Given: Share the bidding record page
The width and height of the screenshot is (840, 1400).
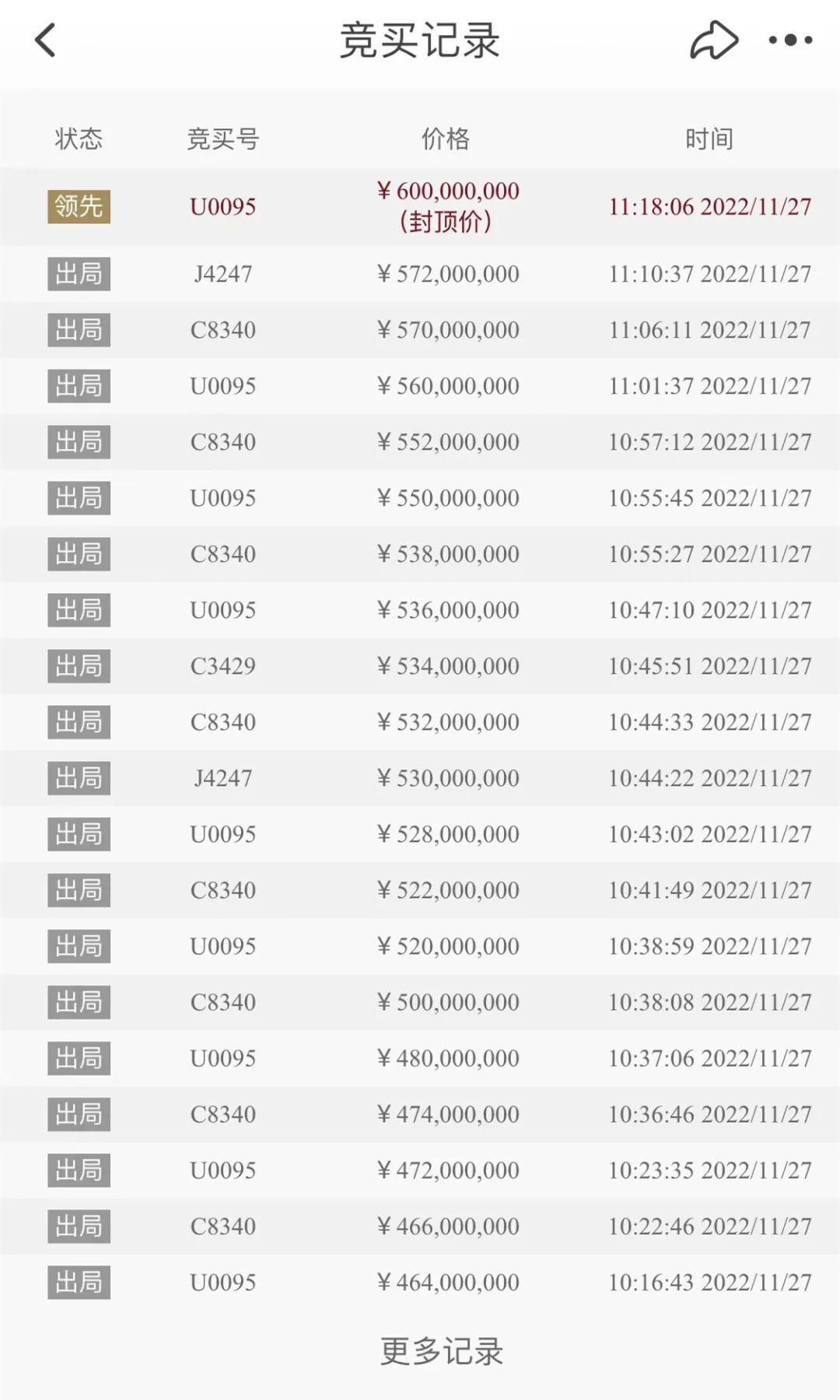Looking at the screenshot, I should point(713,40).
